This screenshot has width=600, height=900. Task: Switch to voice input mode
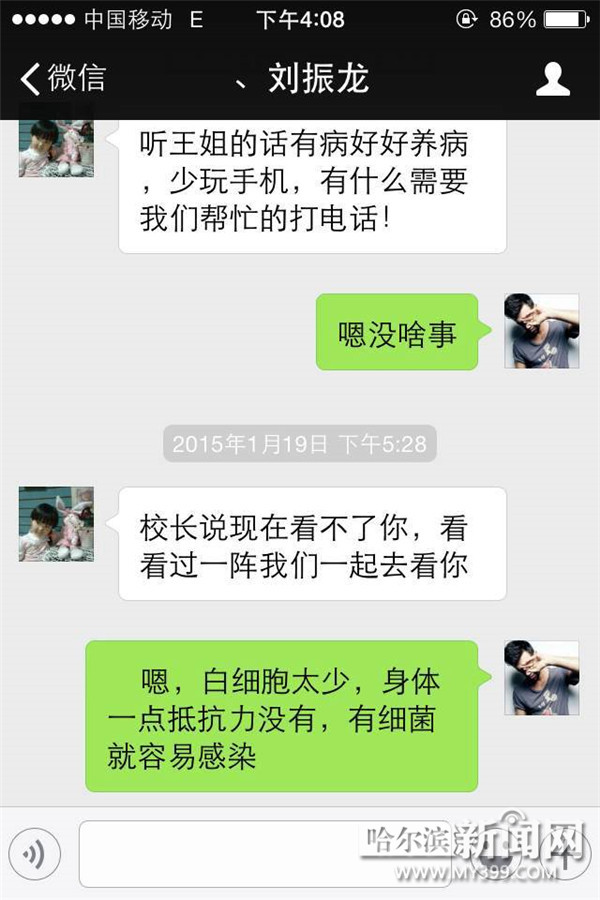(37, 853)
